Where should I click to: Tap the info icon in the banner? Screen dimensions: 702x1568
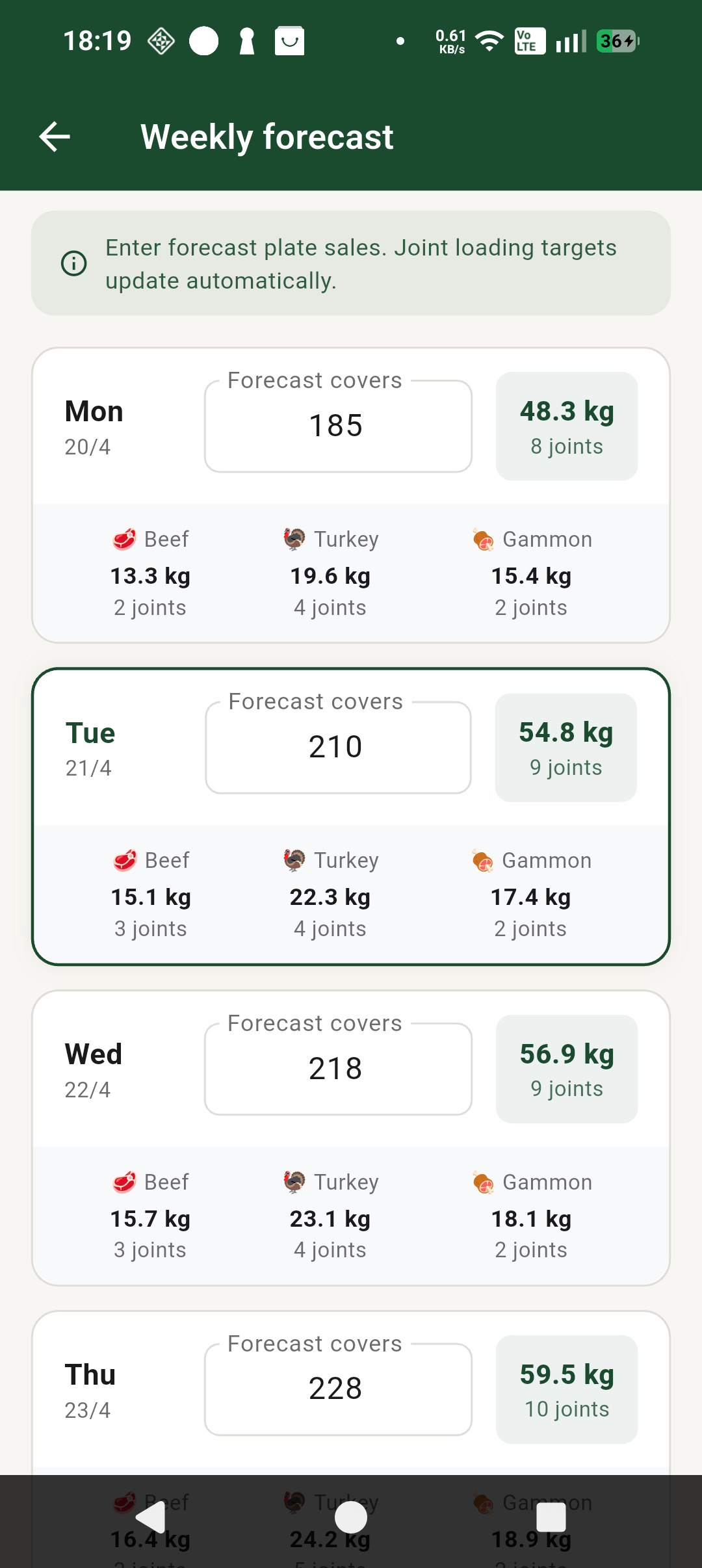pos(73,263)
